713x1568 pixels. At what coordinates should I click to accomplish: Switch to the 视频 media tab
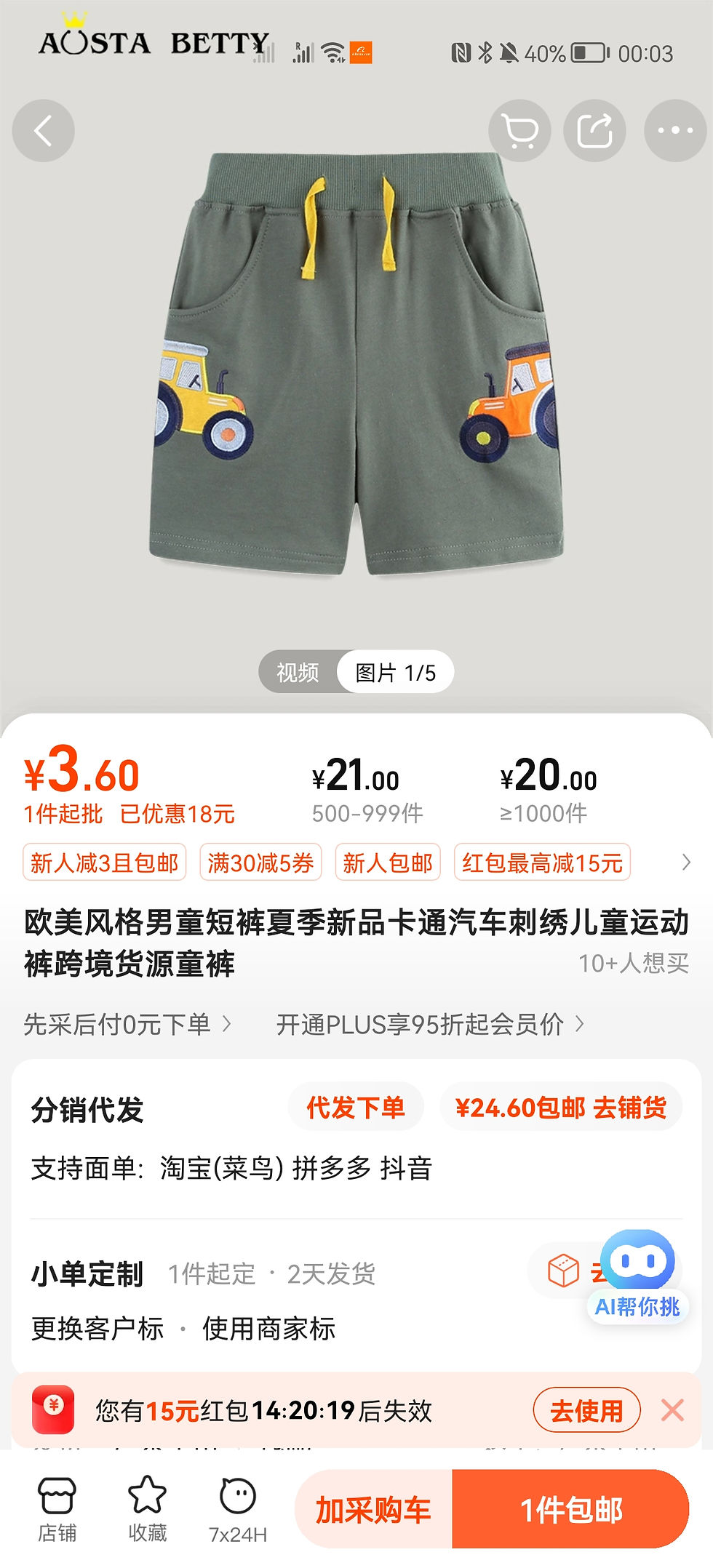point(298,672)
